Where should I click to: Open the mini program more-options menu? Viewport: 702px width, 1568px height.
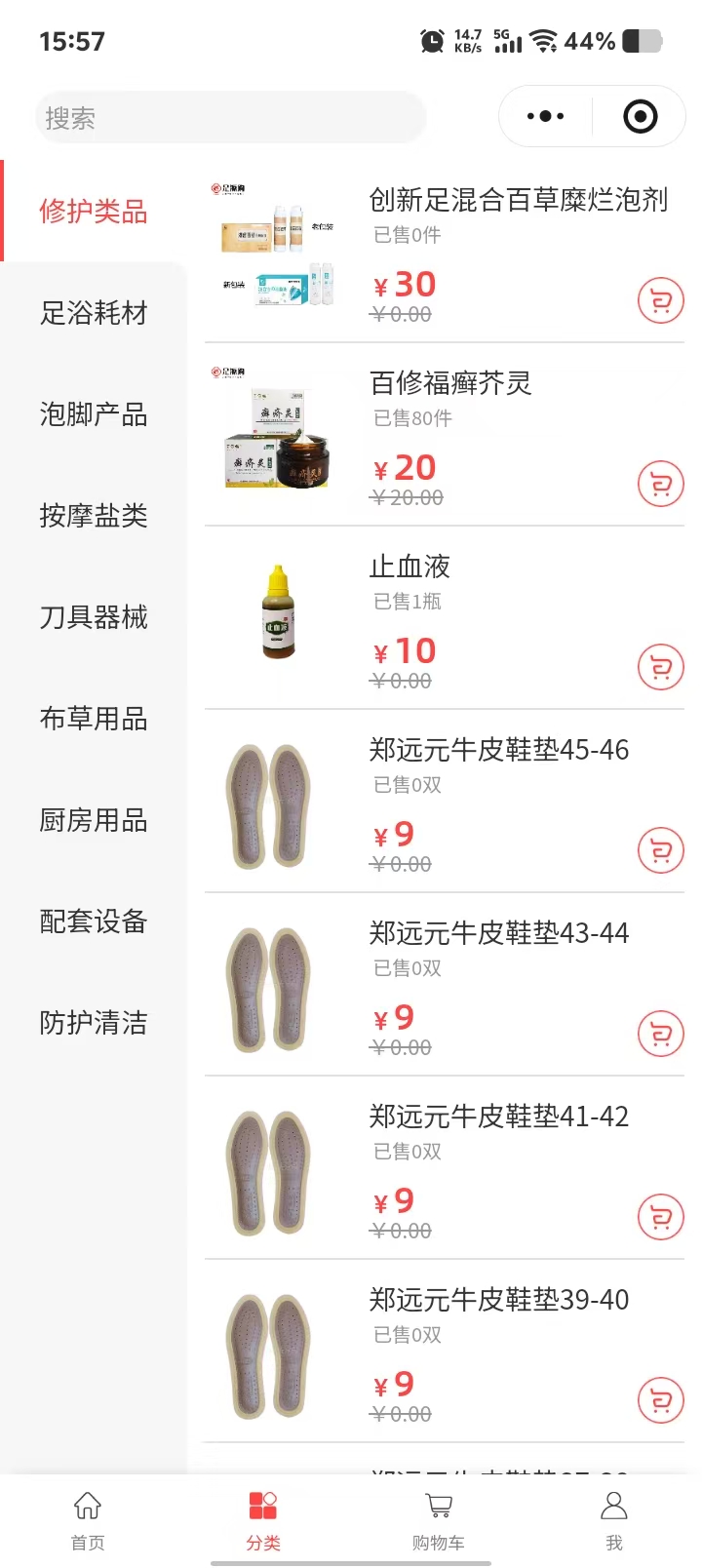coord(545,117)
